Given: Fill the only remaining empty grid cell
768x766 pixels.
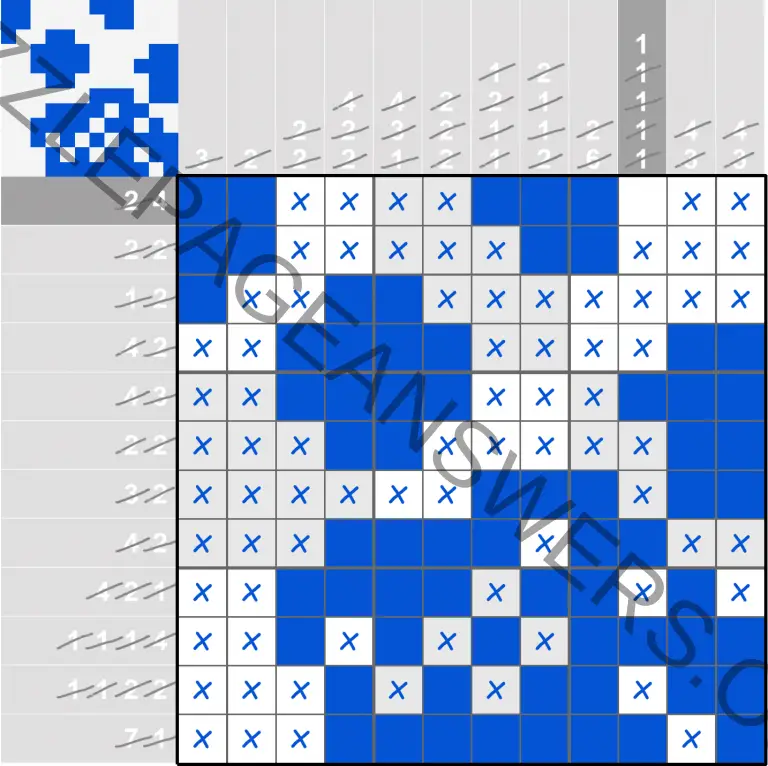Looking at the screenshot, I should (642, 202).
